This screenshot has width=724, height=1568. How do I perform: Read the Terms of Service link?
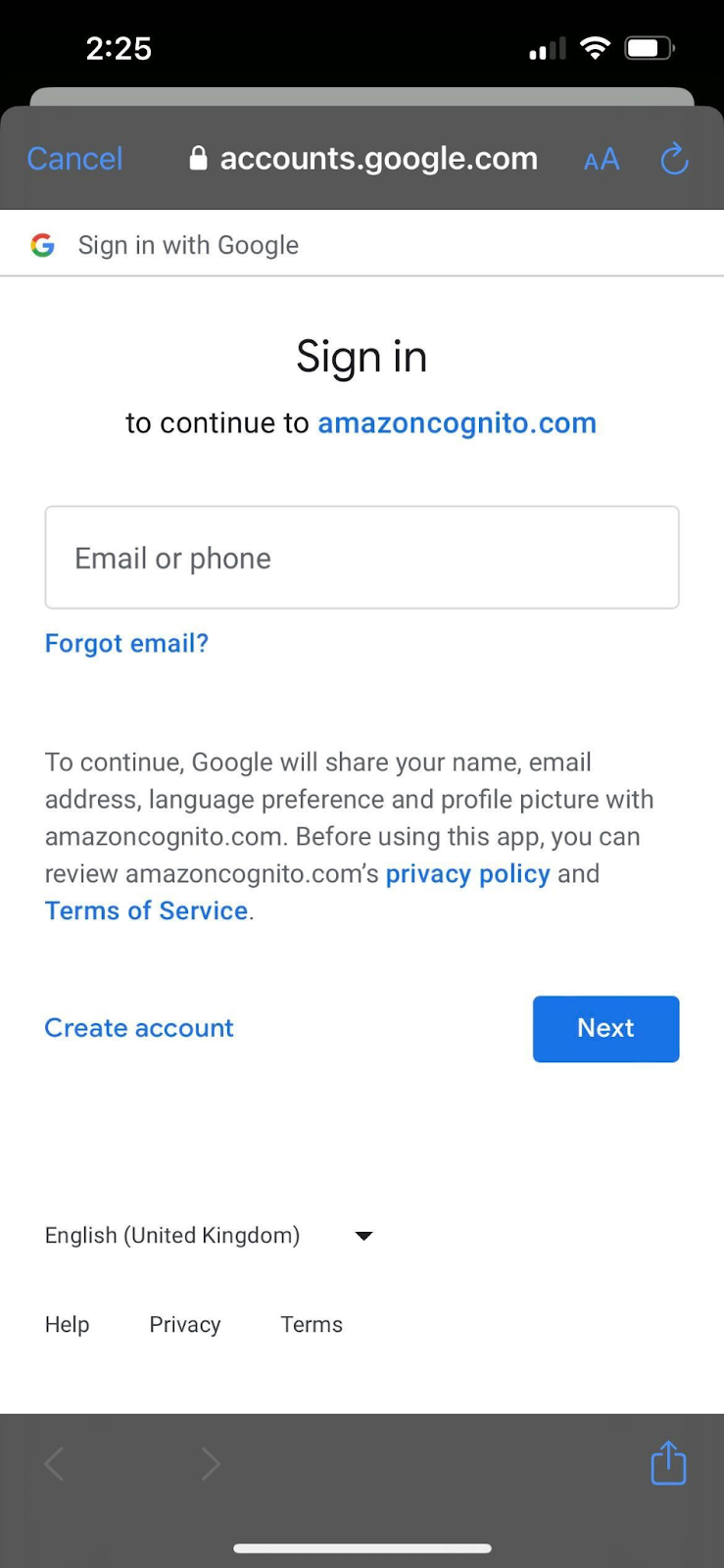click(146, 910)
